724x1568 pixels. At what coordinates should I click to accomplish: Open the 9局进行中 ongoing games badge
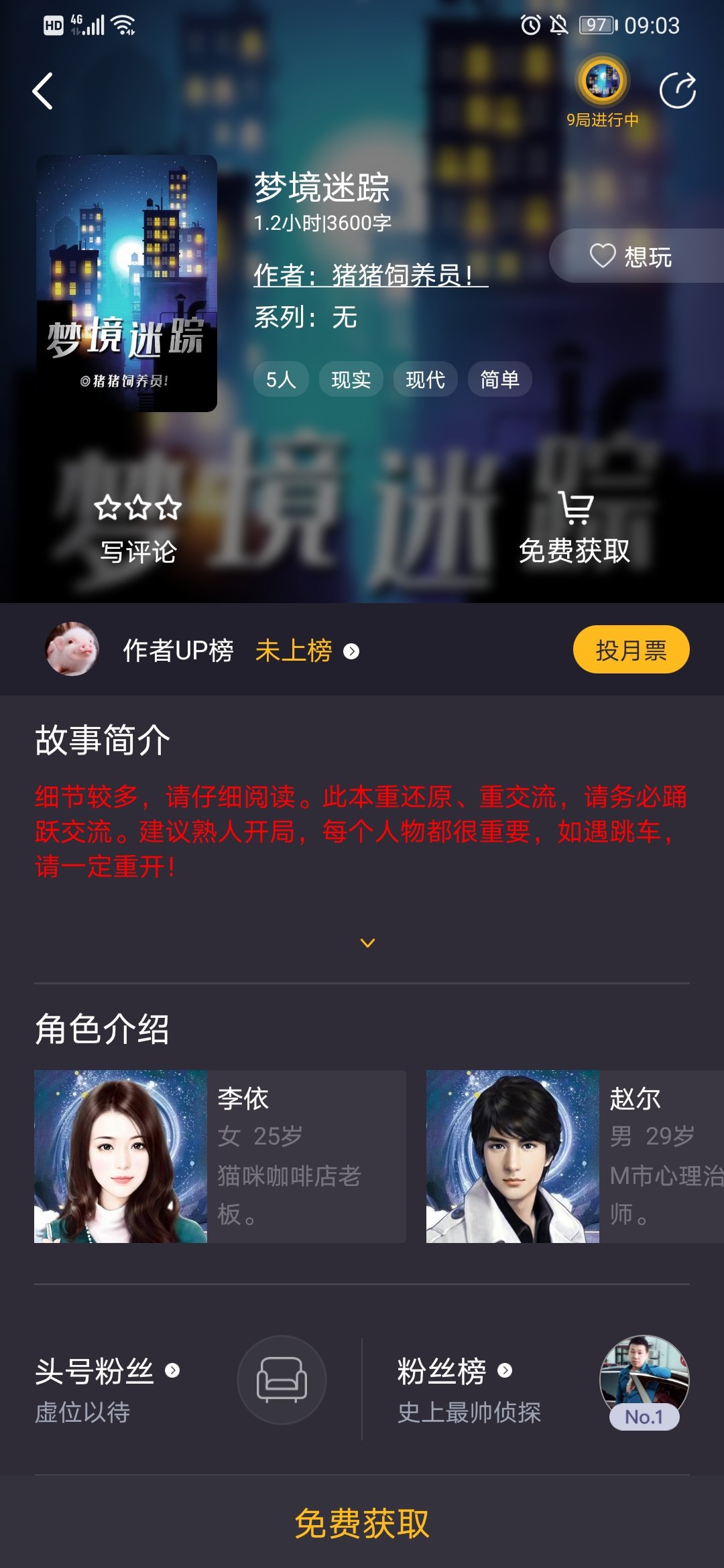pos(603,92)
